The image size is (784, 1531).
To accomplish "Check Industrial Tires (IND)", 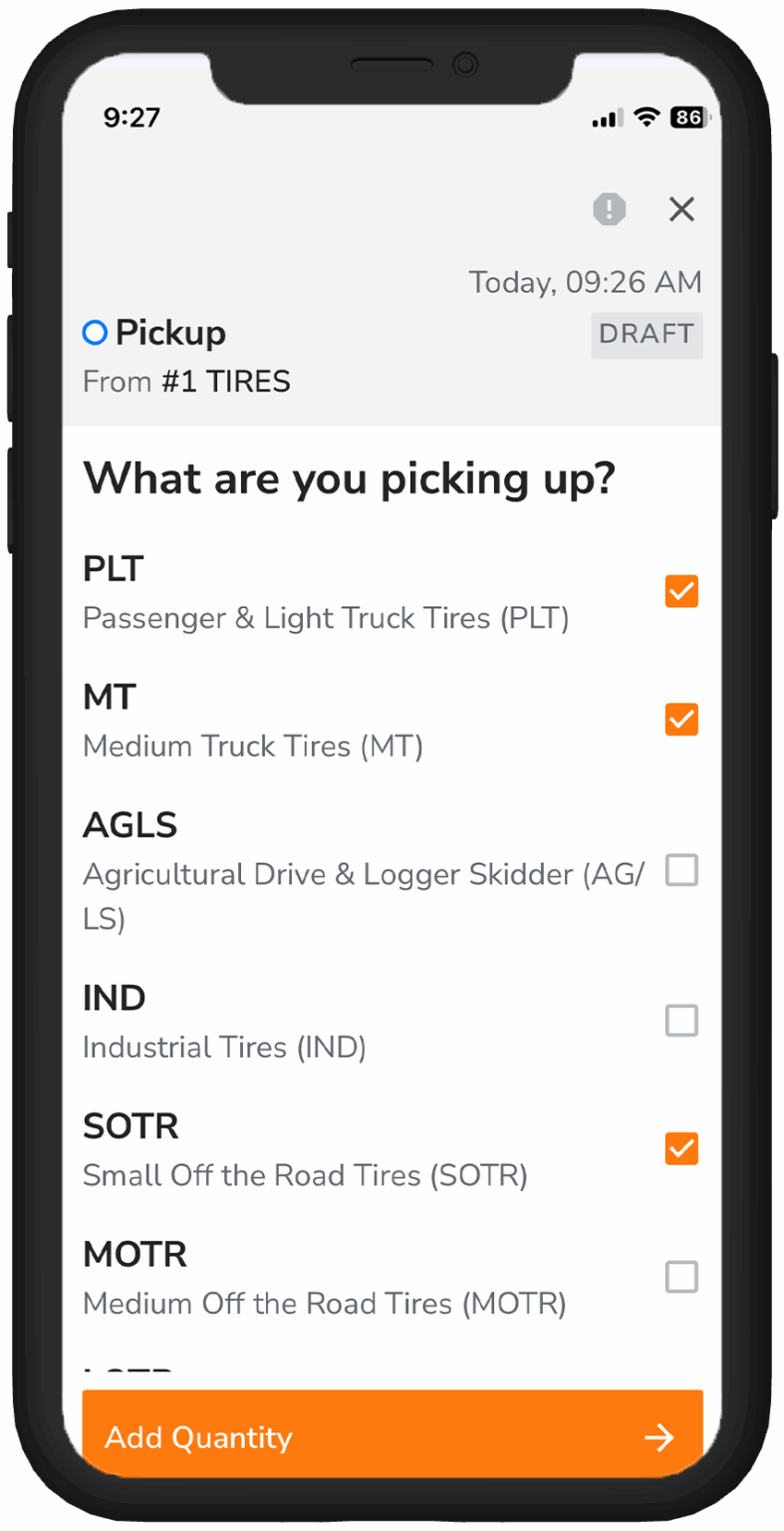I will (x=681, y=1021).
